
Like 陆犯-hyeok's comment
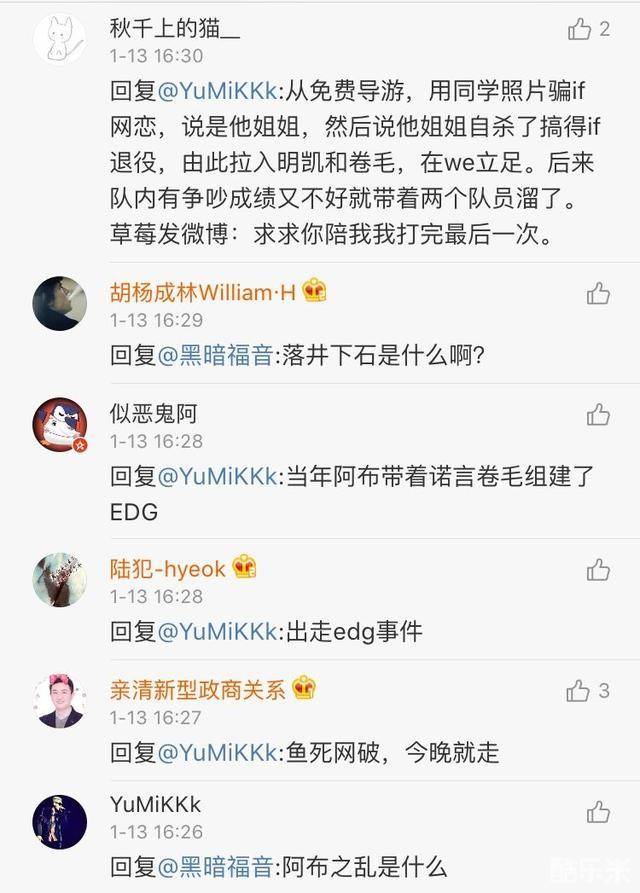598,569
